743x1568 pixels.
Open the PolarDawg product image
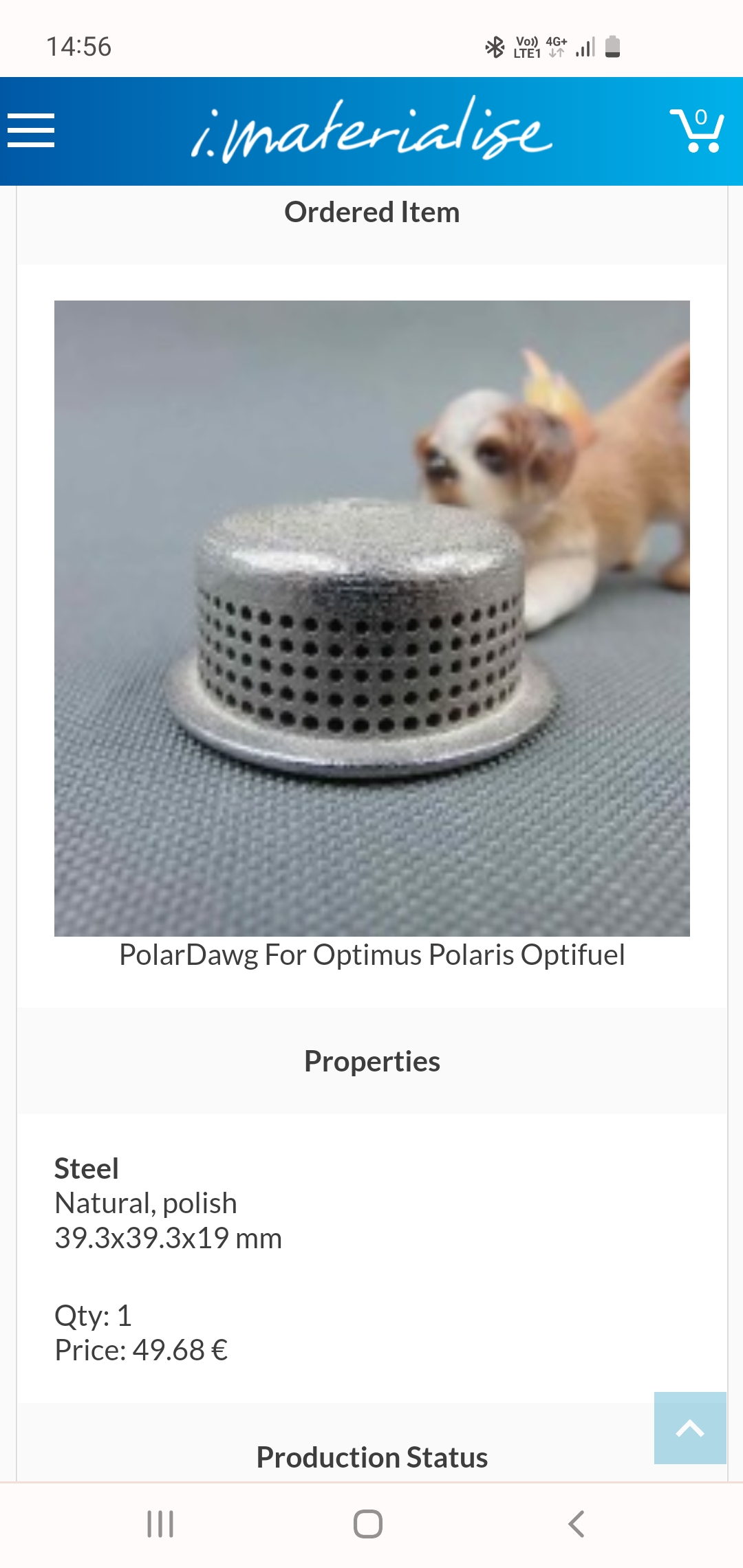point(372,618)
